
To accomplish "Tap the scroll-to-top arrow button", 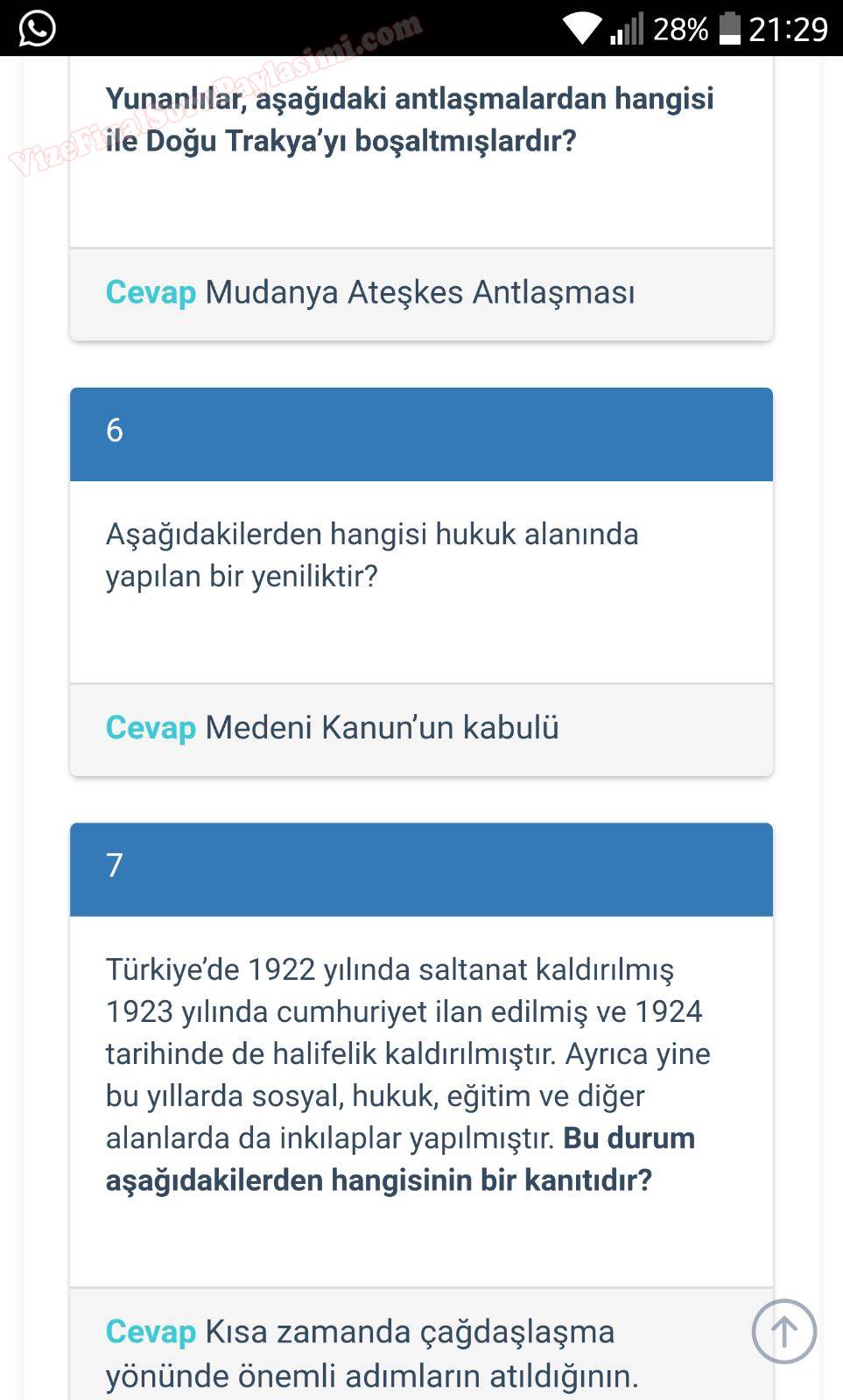I will pyautogui.click(x=783, y=1331).
